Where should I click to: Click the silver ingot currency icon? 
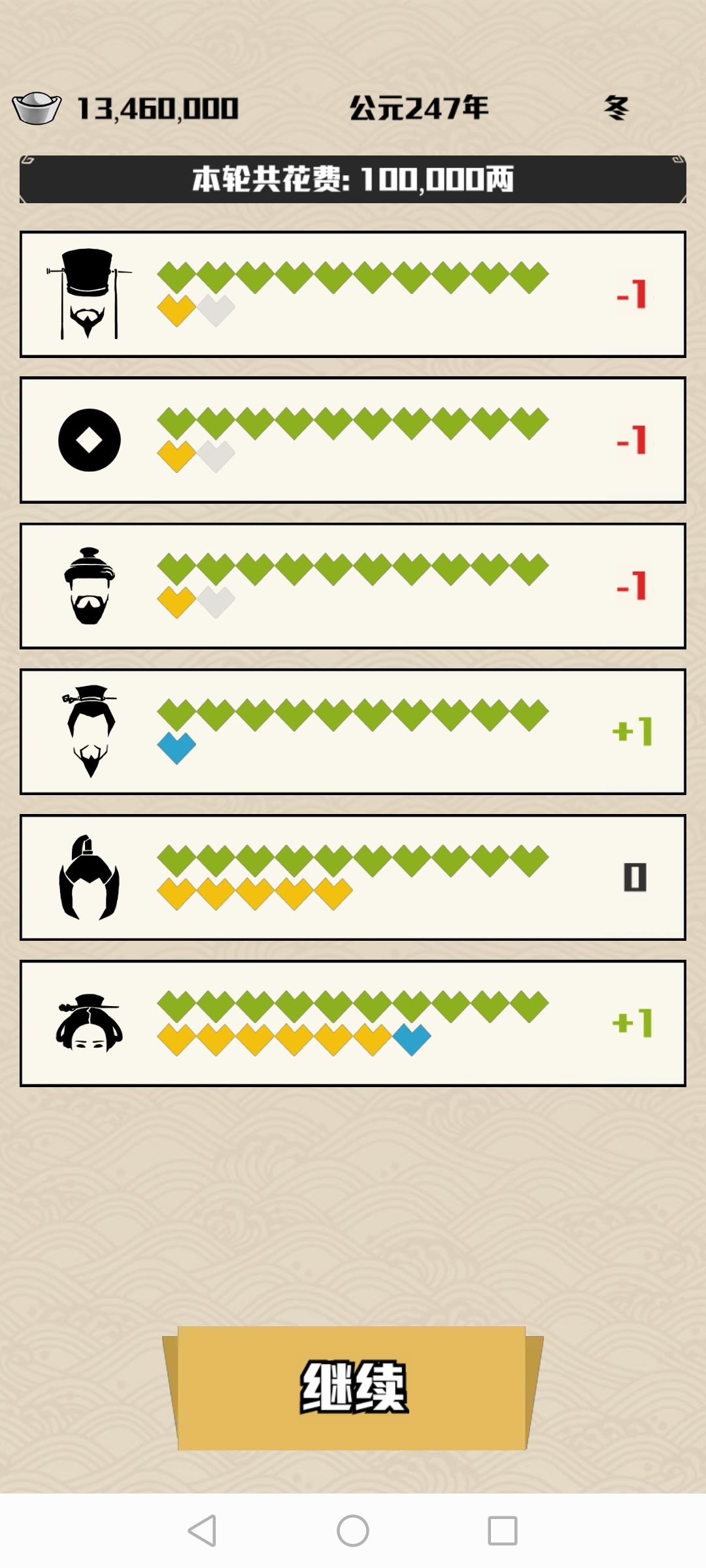click(x=34, y=106)
